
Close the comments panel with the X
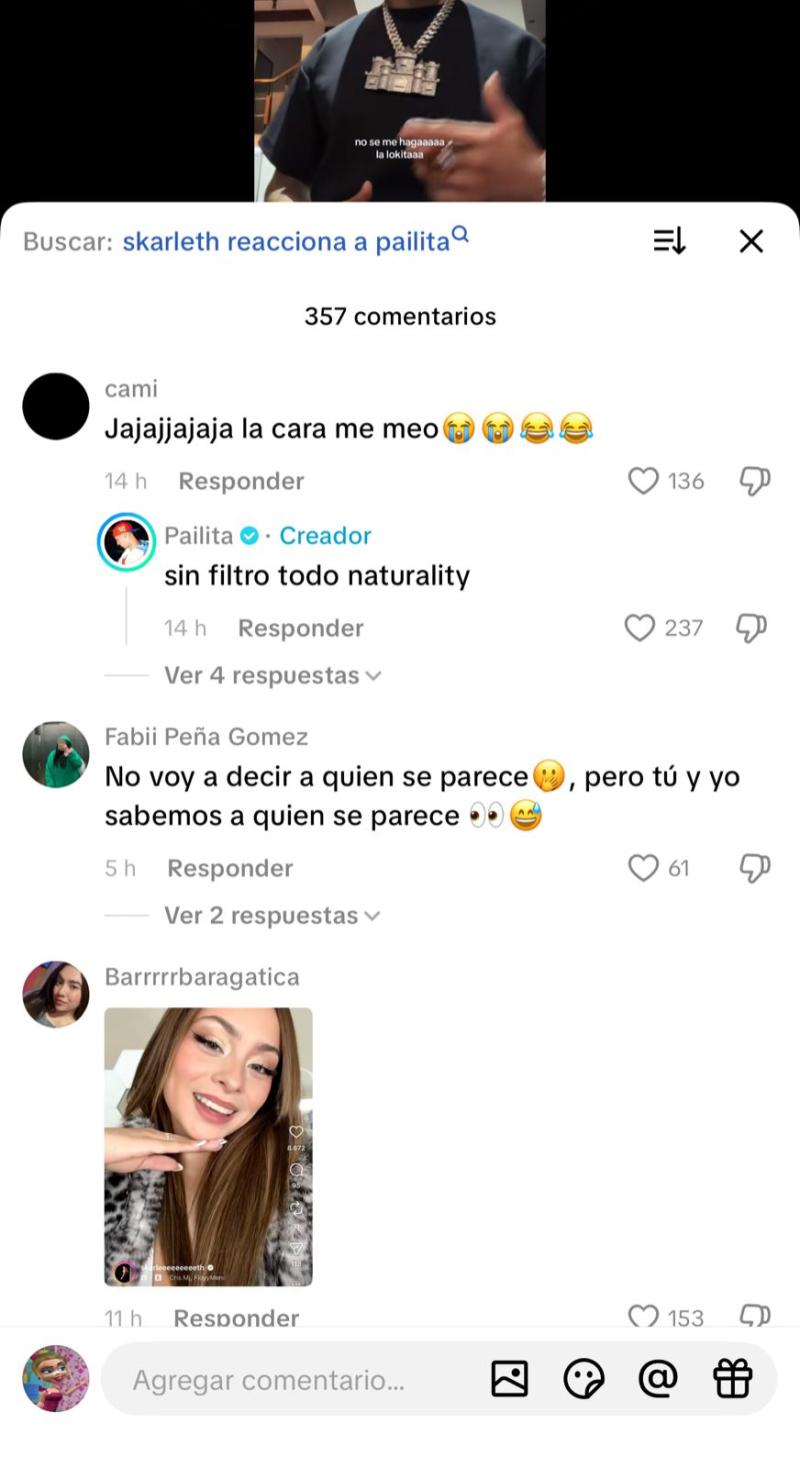click(751, 241)
